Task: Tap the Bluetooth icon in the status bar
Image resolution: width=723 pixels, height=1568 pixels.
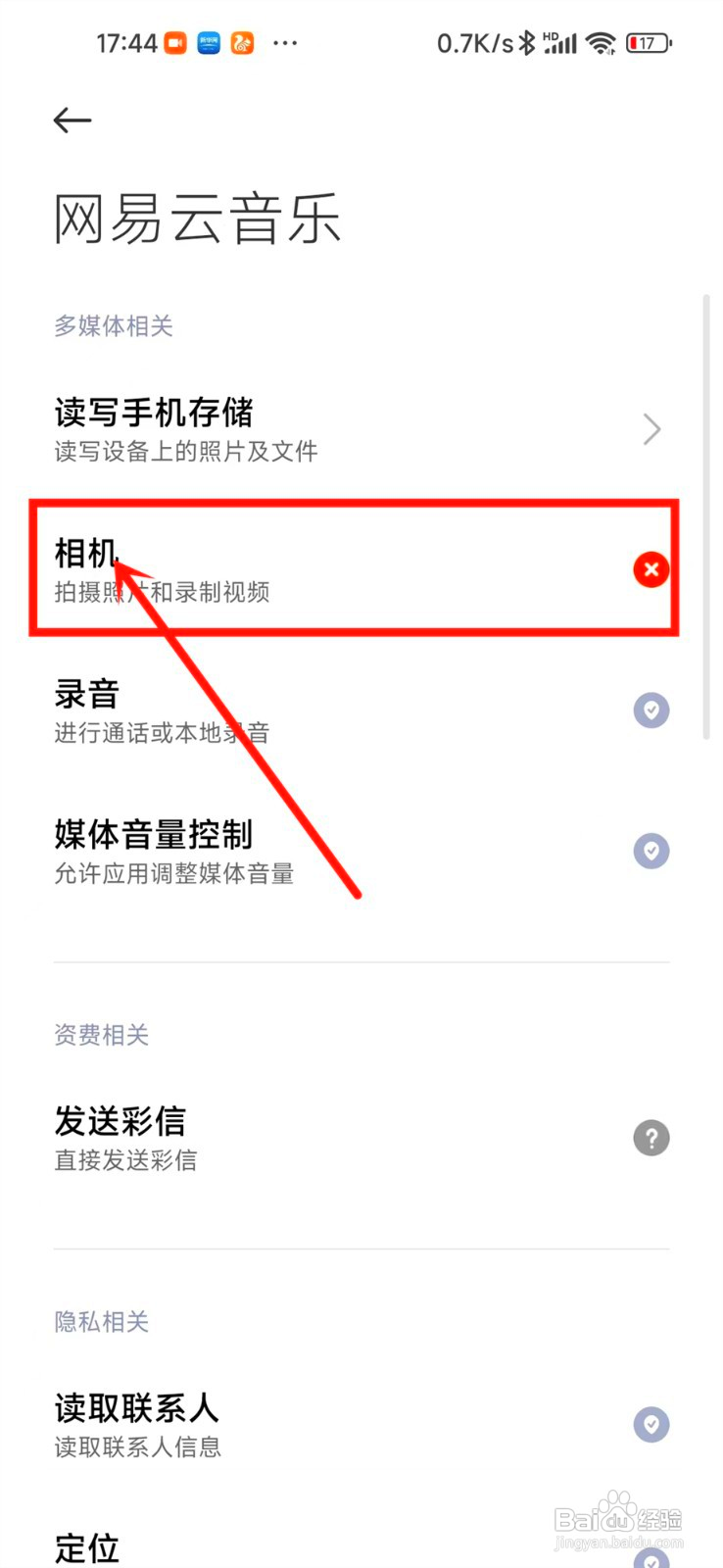Action: (x=525, y=41)
